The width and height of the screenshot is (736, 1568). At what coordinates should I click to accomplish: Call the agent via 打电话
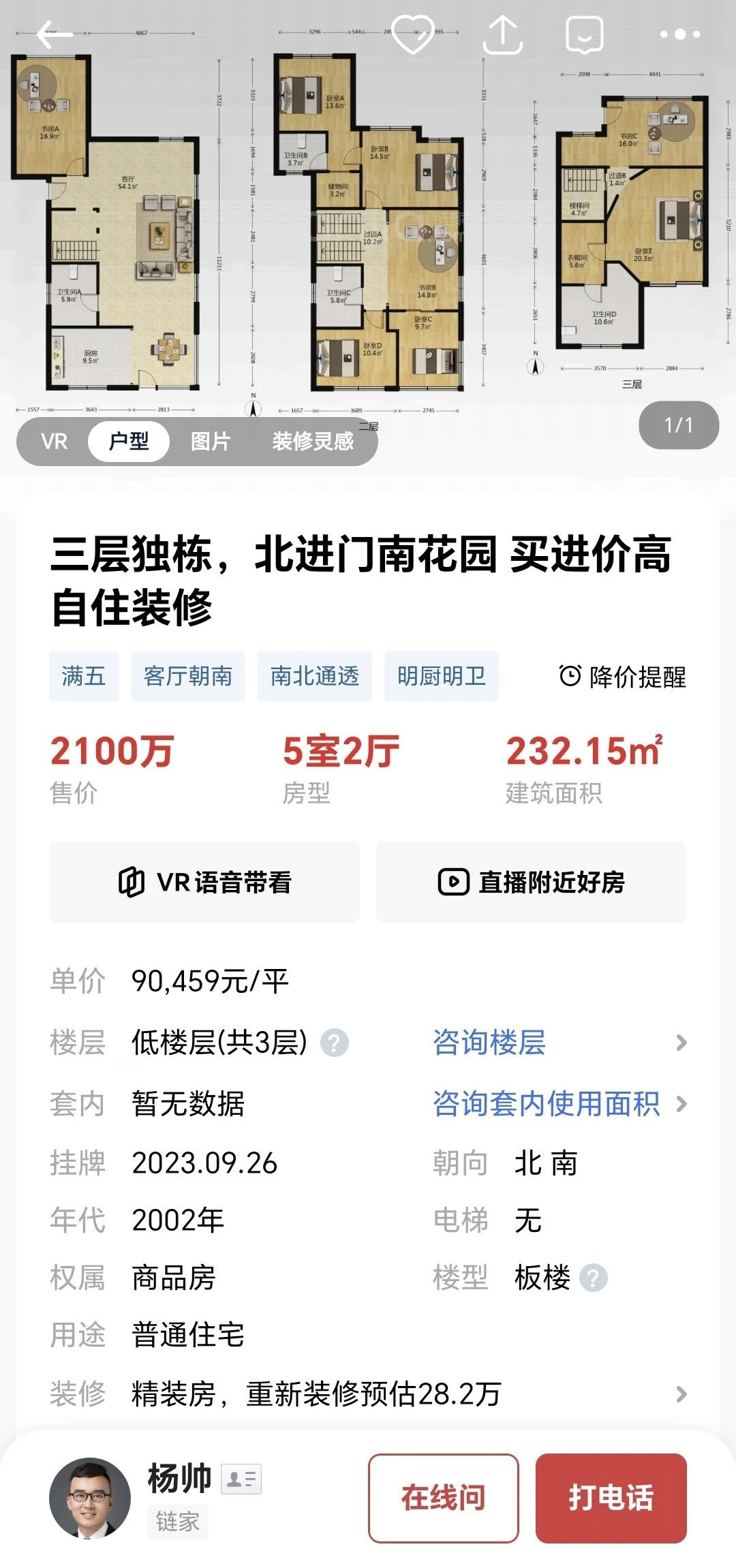(611, 1498)
